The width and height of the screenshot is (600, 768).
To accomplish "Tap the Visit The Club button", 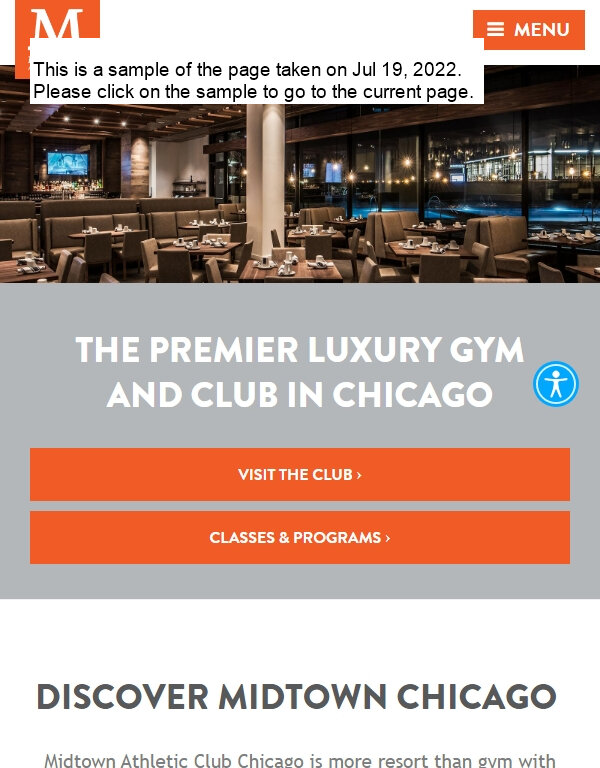I will [x=300, y=474].
